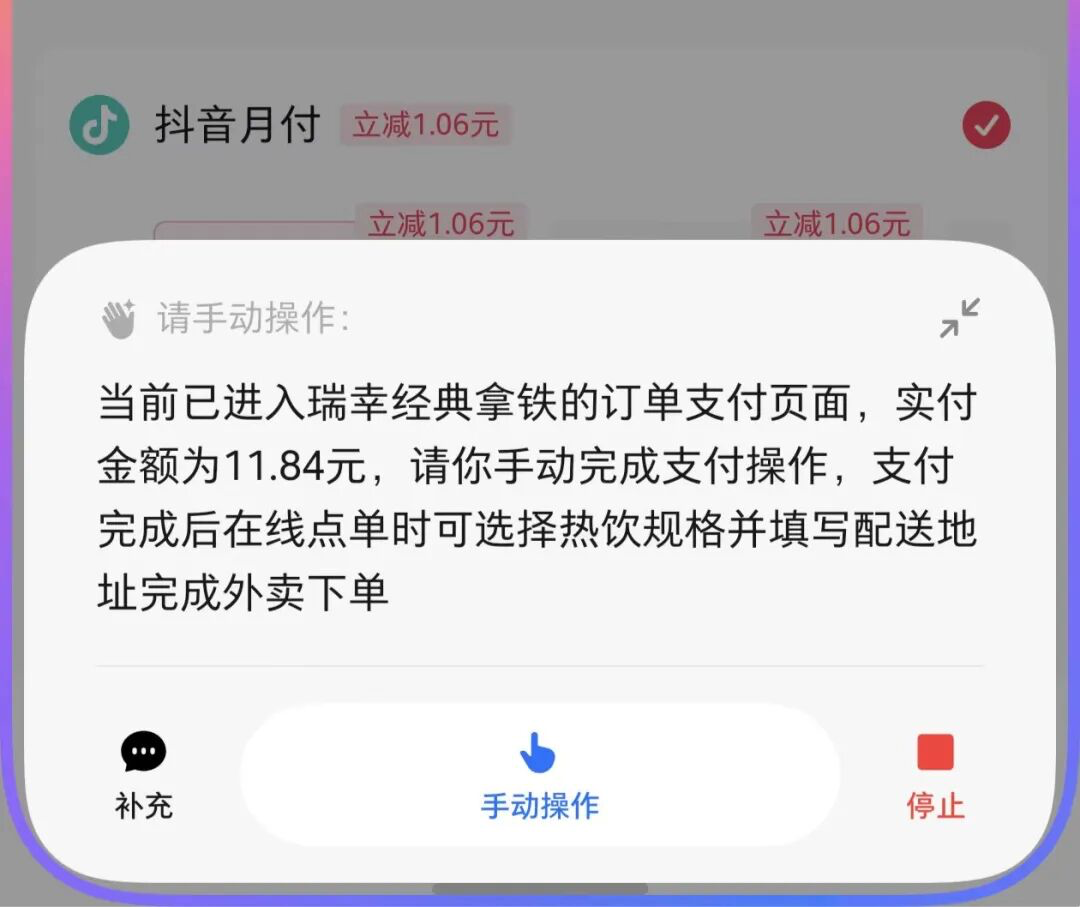Collapse the manual operation panel

[959, 317]
